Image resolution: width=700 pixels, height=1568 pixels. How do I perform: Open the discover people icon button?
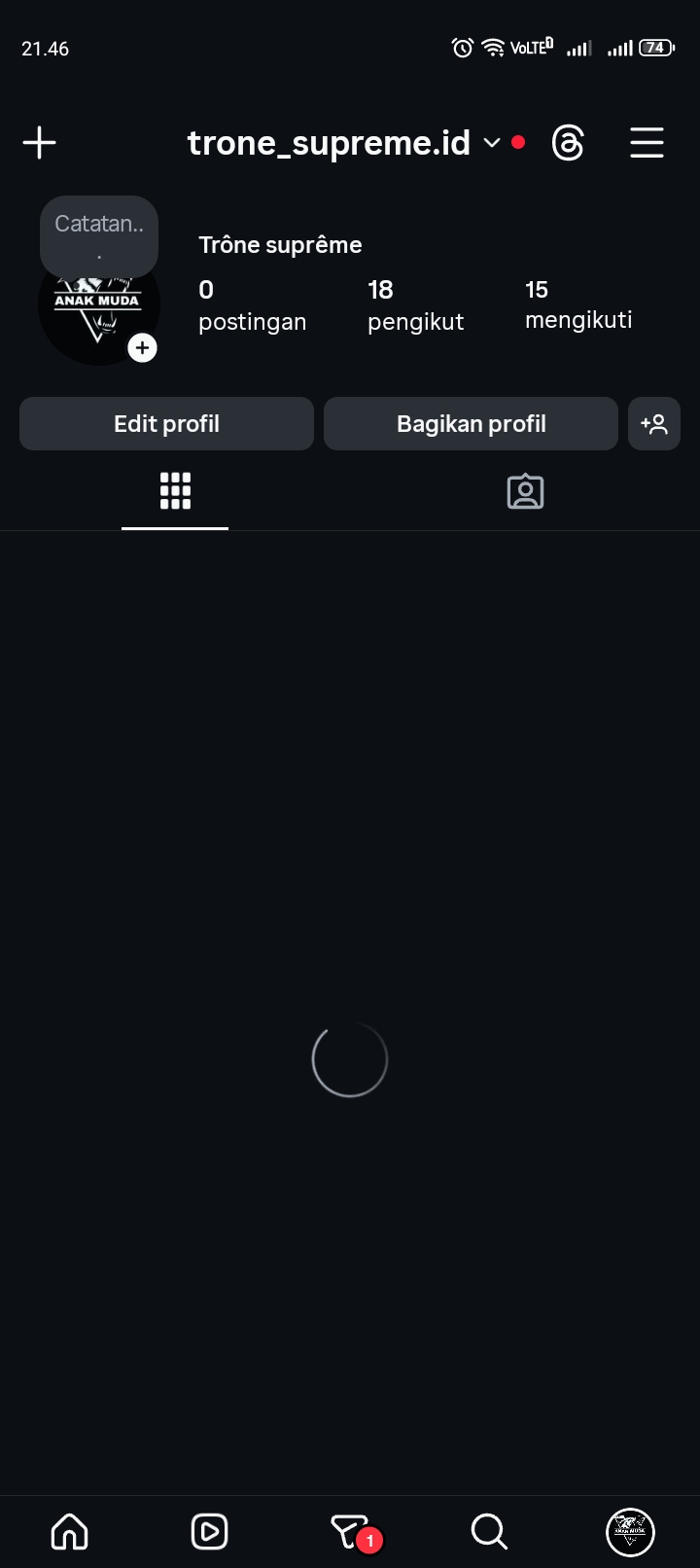point(654,424)
